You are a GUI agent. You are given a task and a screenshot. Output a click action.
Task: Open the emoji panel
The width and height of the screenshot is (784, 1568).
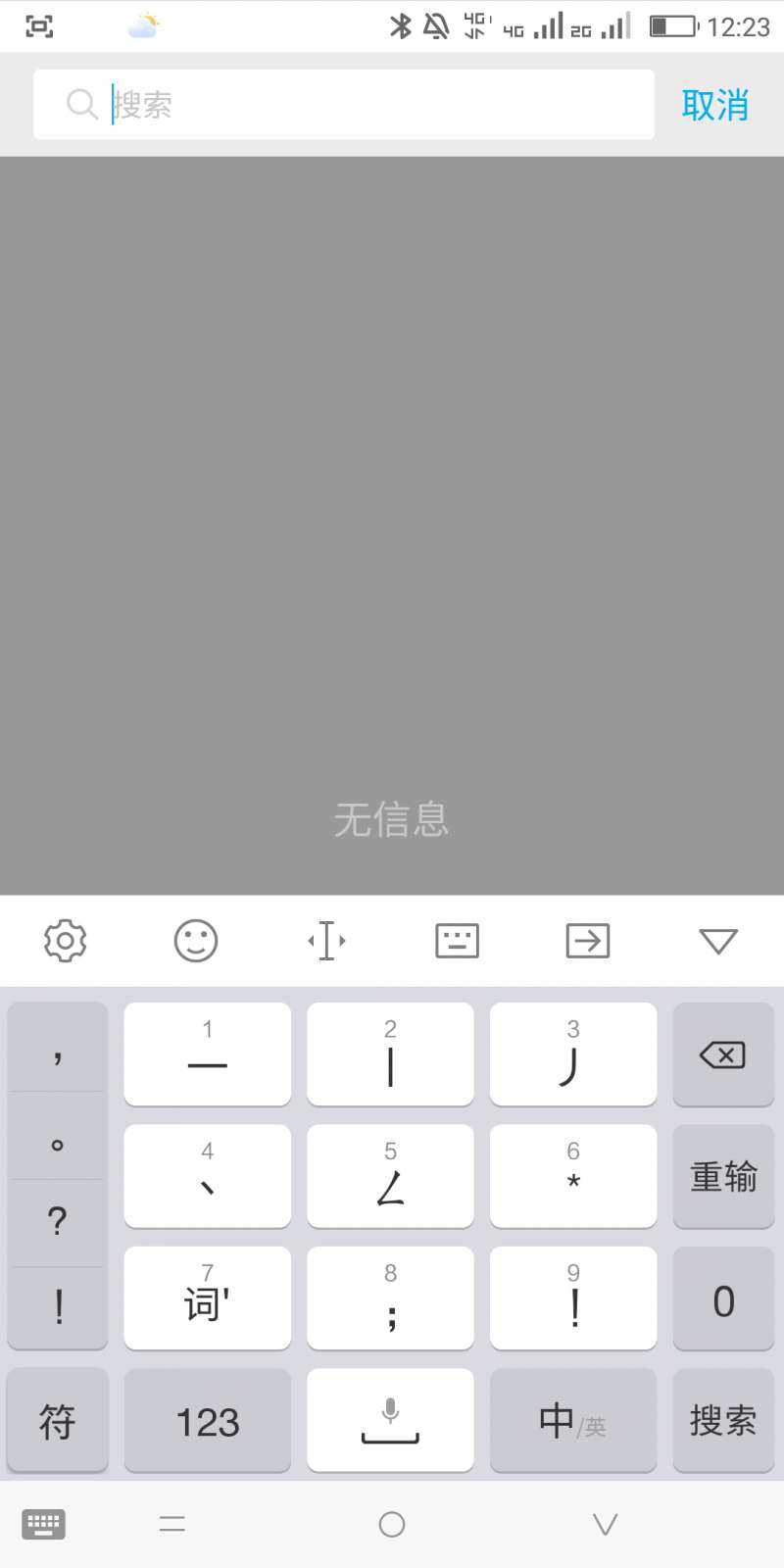pos(196,941)
